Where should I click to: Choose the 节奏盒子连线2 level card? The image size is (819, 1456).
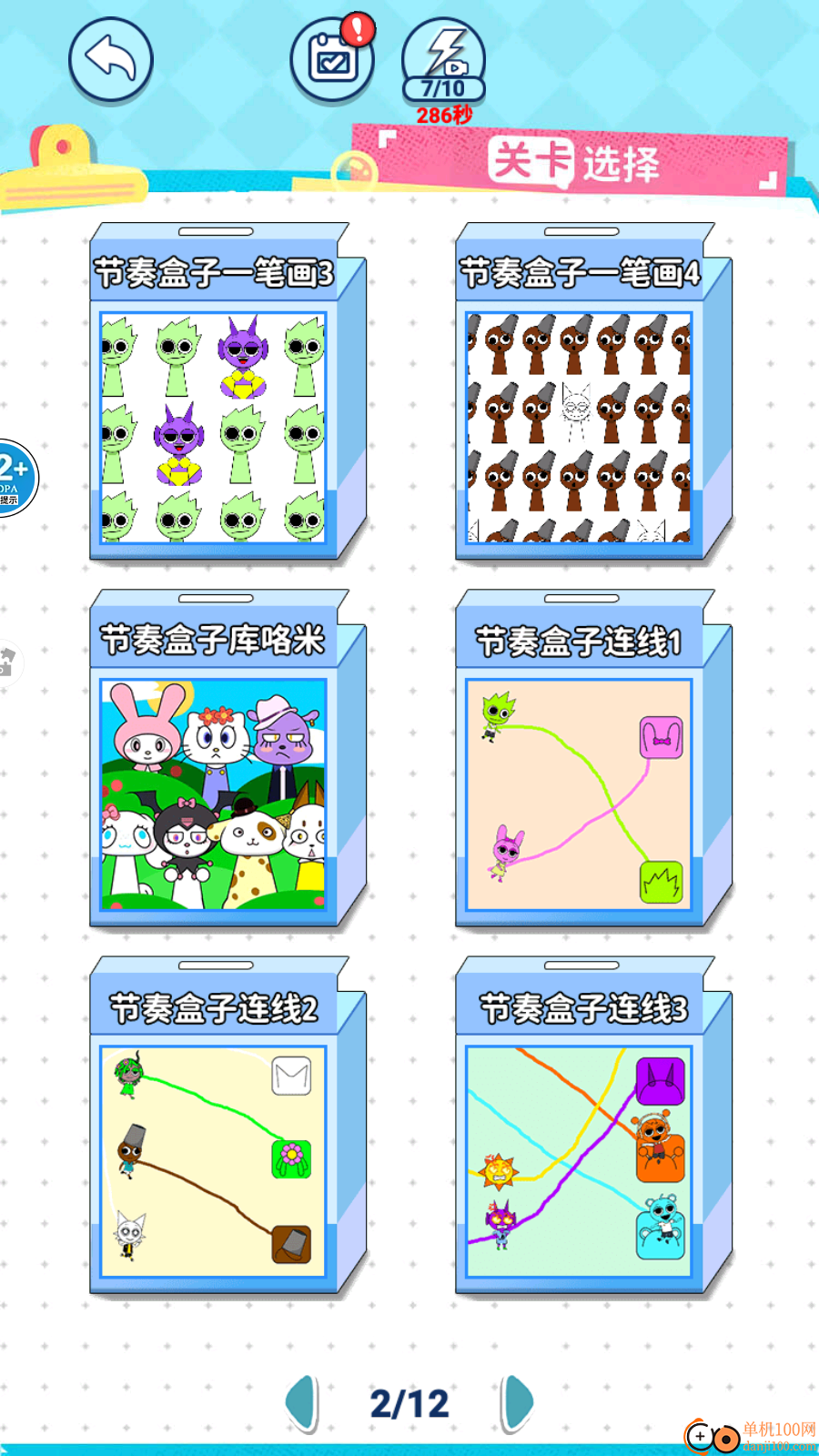pos(215,1160)
